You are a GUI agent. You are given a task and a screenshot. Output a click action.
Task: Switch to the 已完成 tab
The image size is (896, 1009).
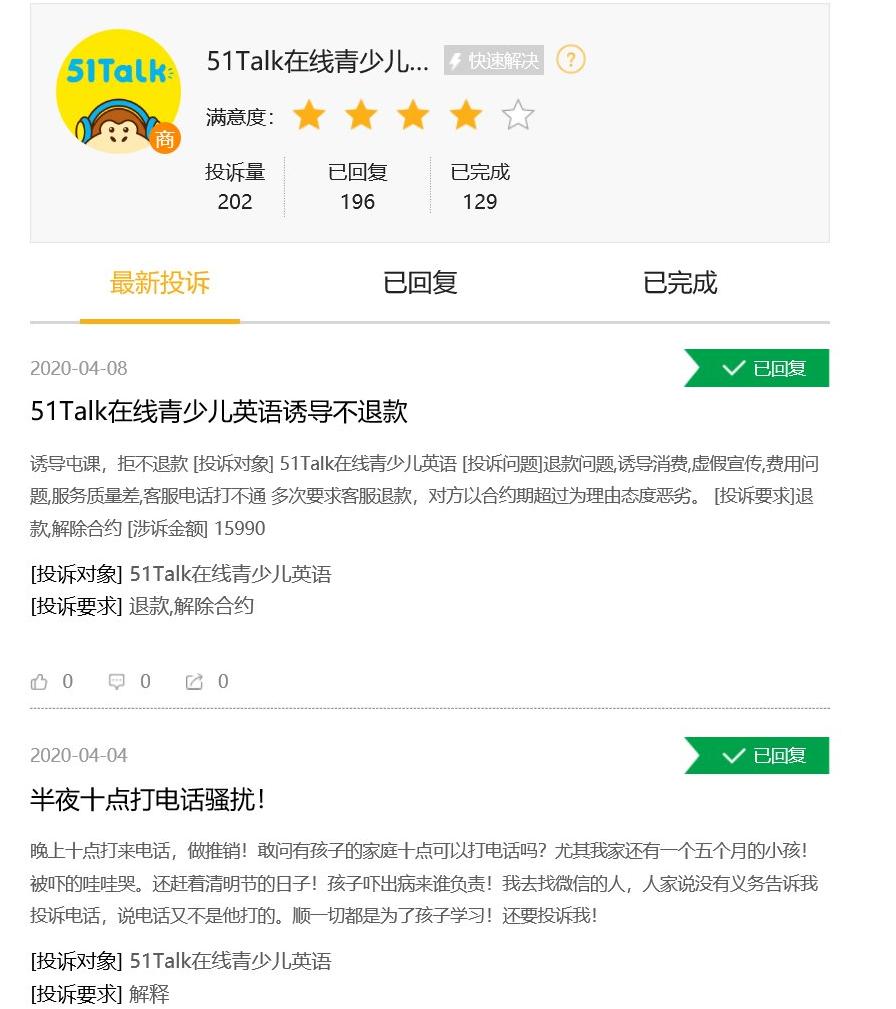click(678, 284)
